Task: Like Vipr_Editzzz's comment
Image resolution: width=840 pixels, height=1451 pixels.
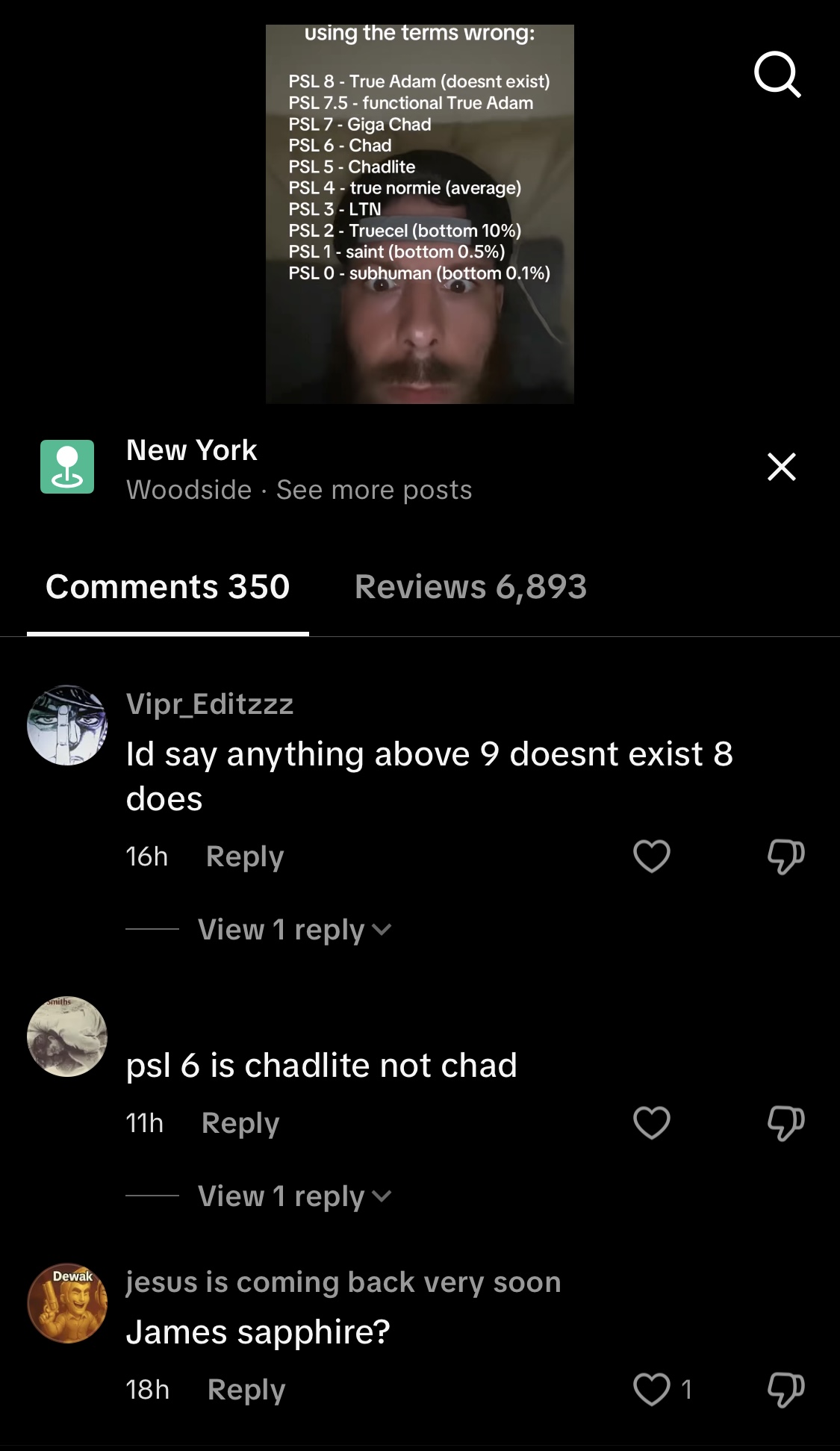Action: 652,856
